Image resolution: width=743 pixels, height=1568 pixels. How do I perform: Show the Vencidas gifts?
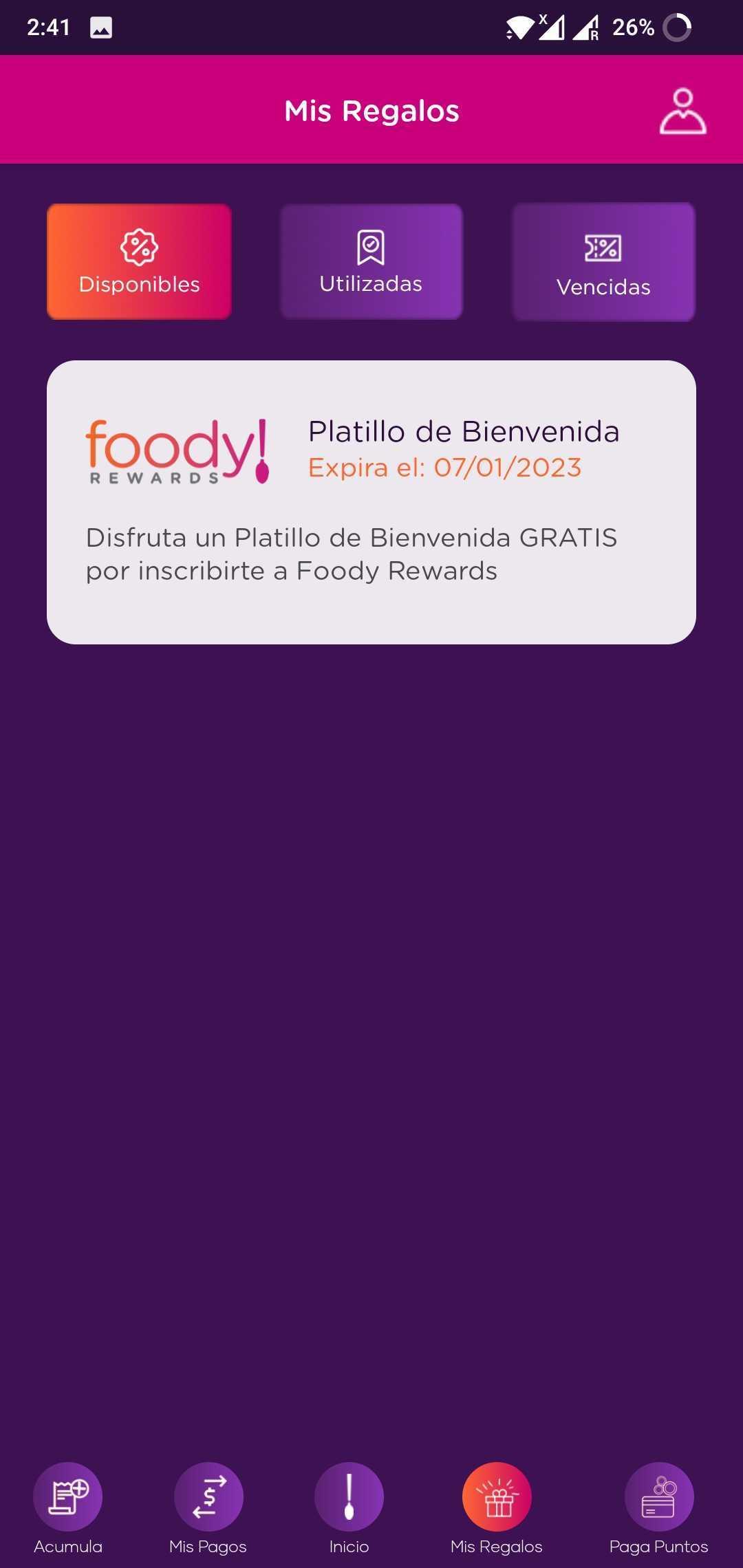pos(603,261)
